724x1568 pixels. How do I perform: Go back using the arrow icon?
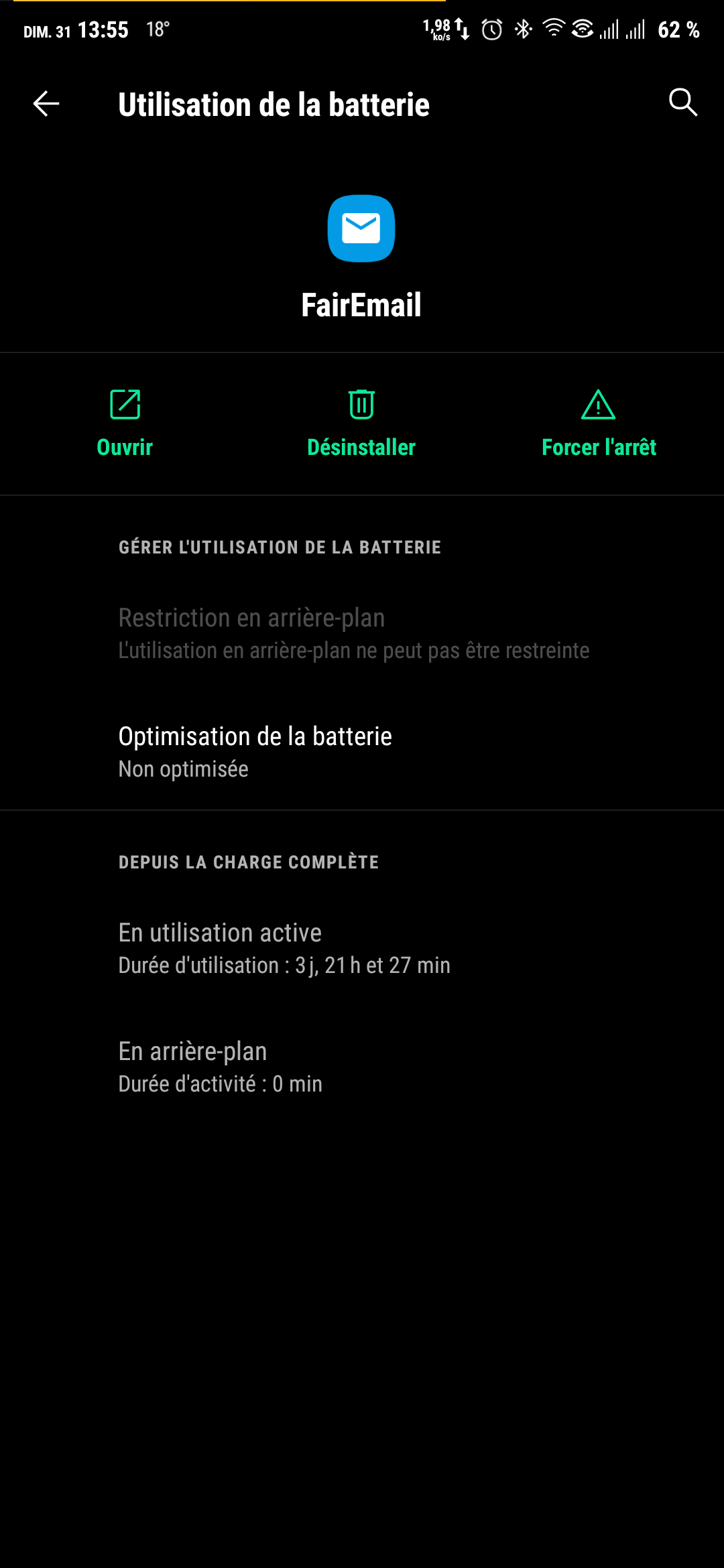point(46,104)
